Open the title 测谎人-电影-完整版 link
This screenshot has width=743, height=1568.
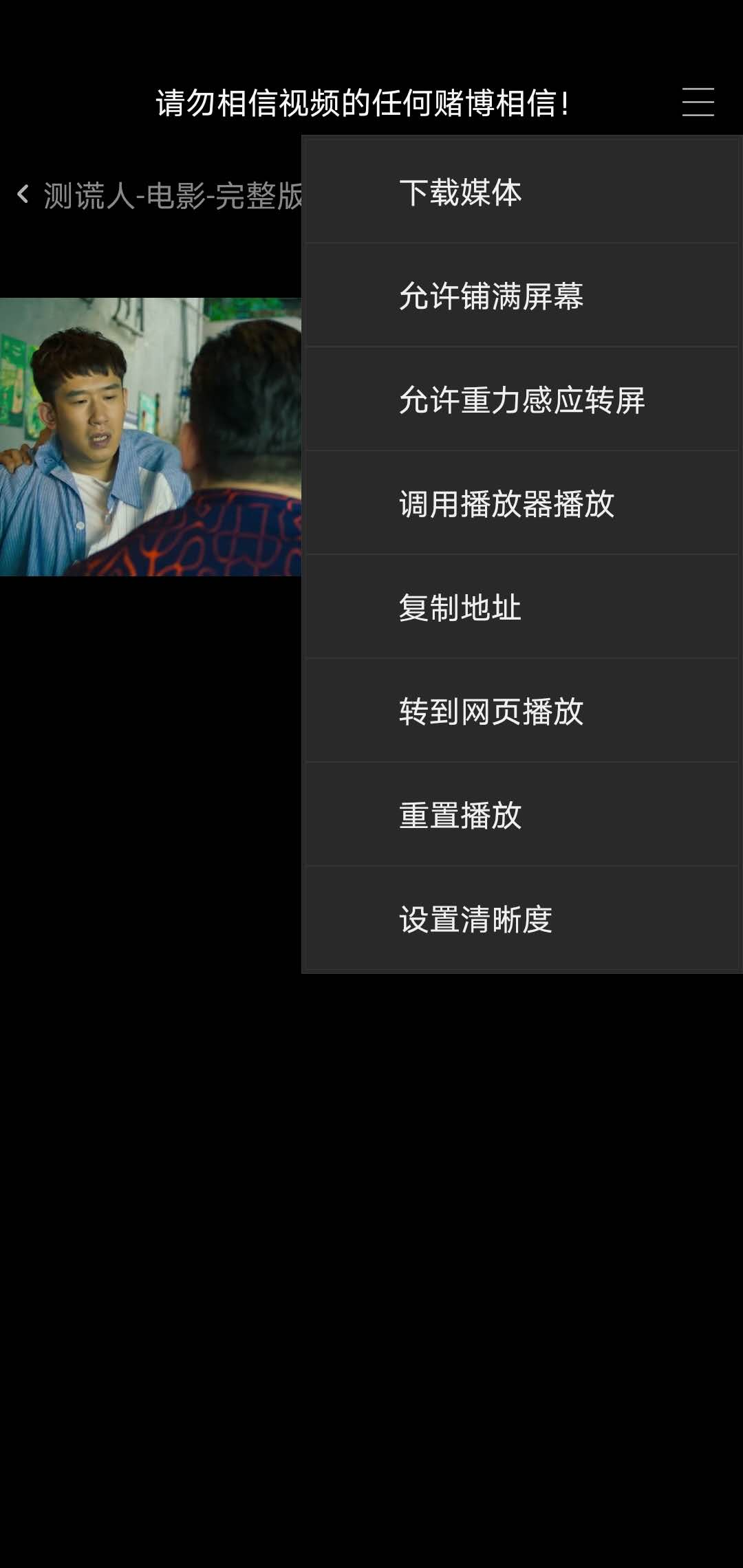click(172, 195)
